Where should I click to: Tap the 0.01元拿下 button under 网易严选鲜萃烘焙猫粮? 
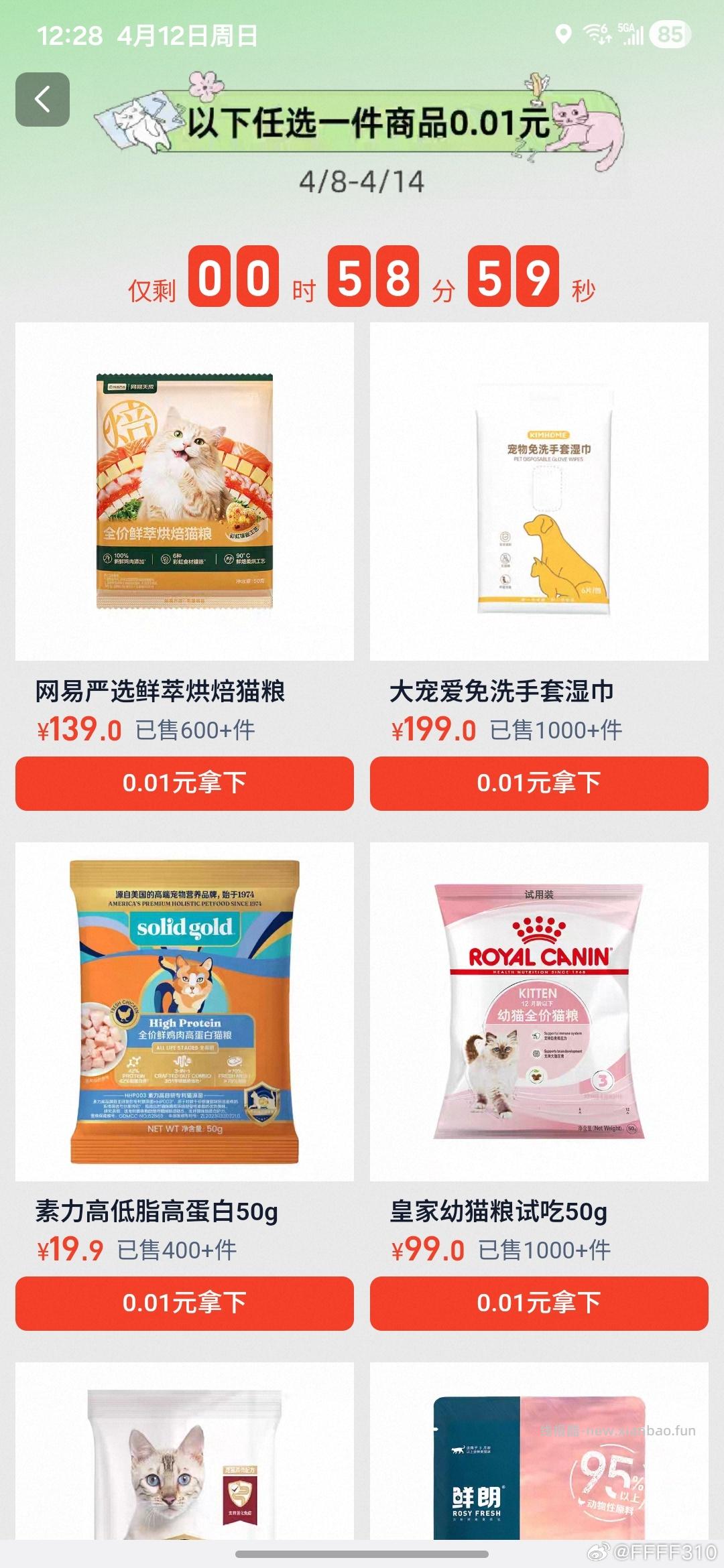(184, 783)
